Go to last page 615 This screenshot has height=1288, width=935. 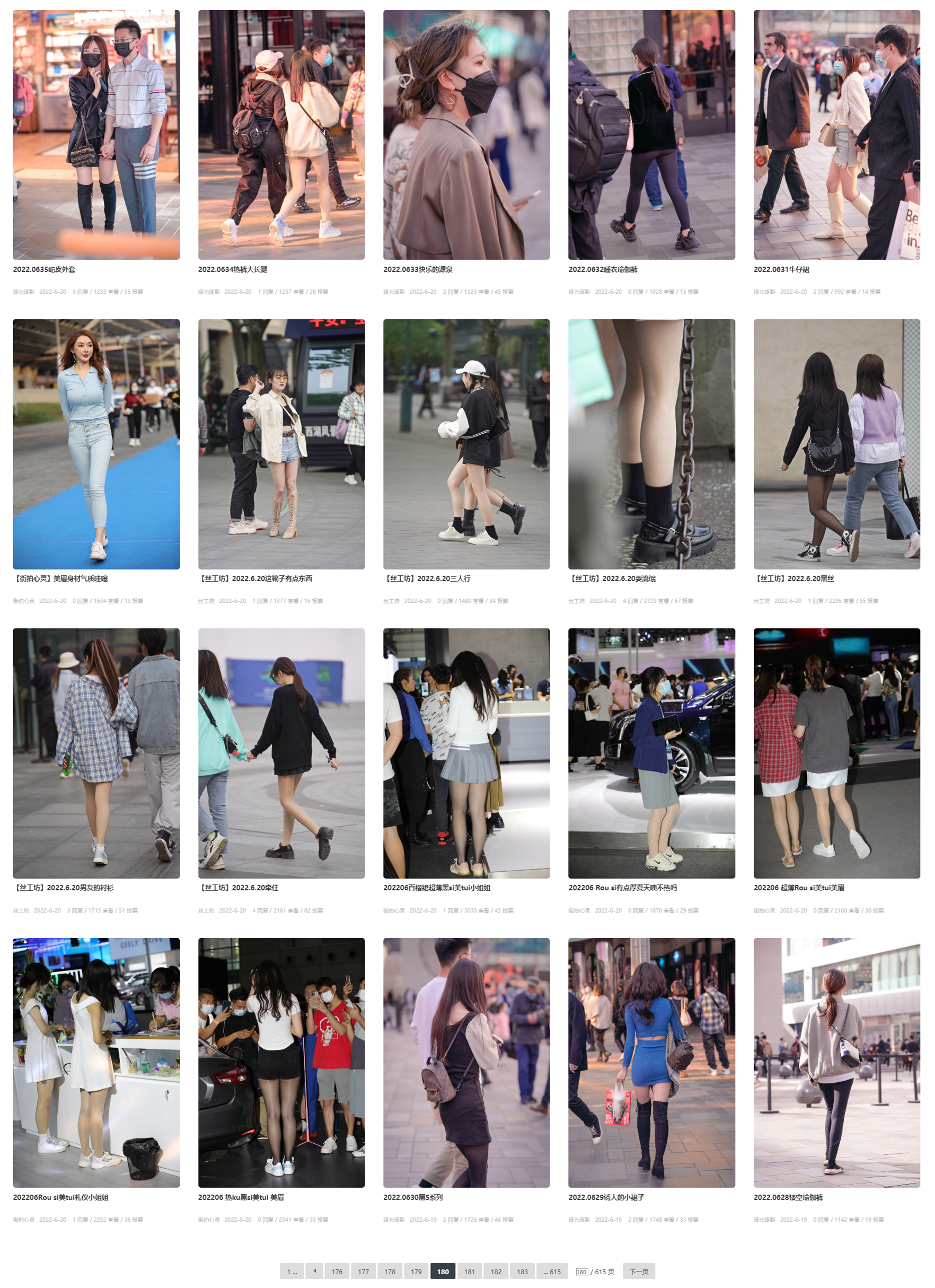[x=551, y=1271]
